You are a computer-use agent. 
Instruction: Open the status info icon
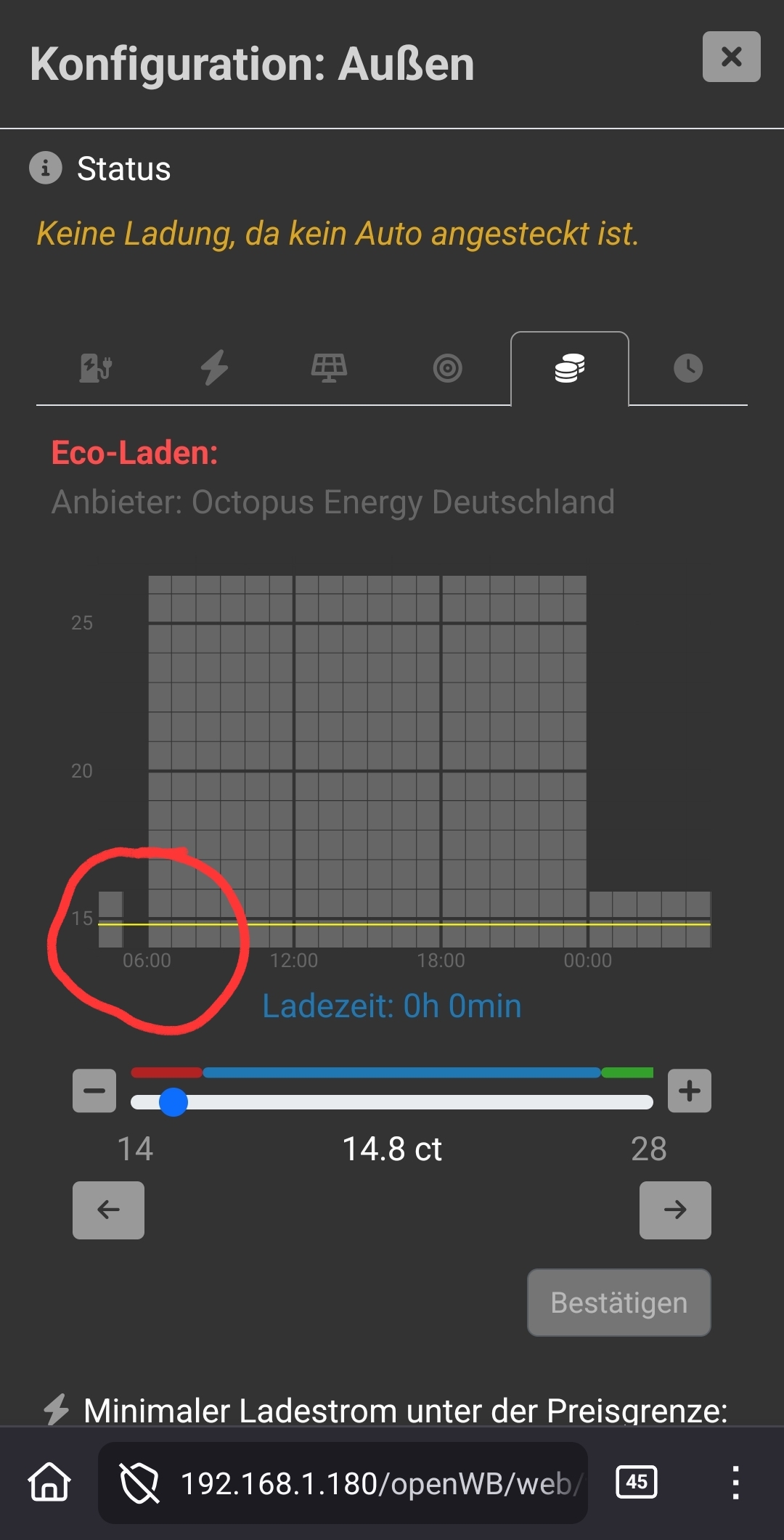coord(45,168)
